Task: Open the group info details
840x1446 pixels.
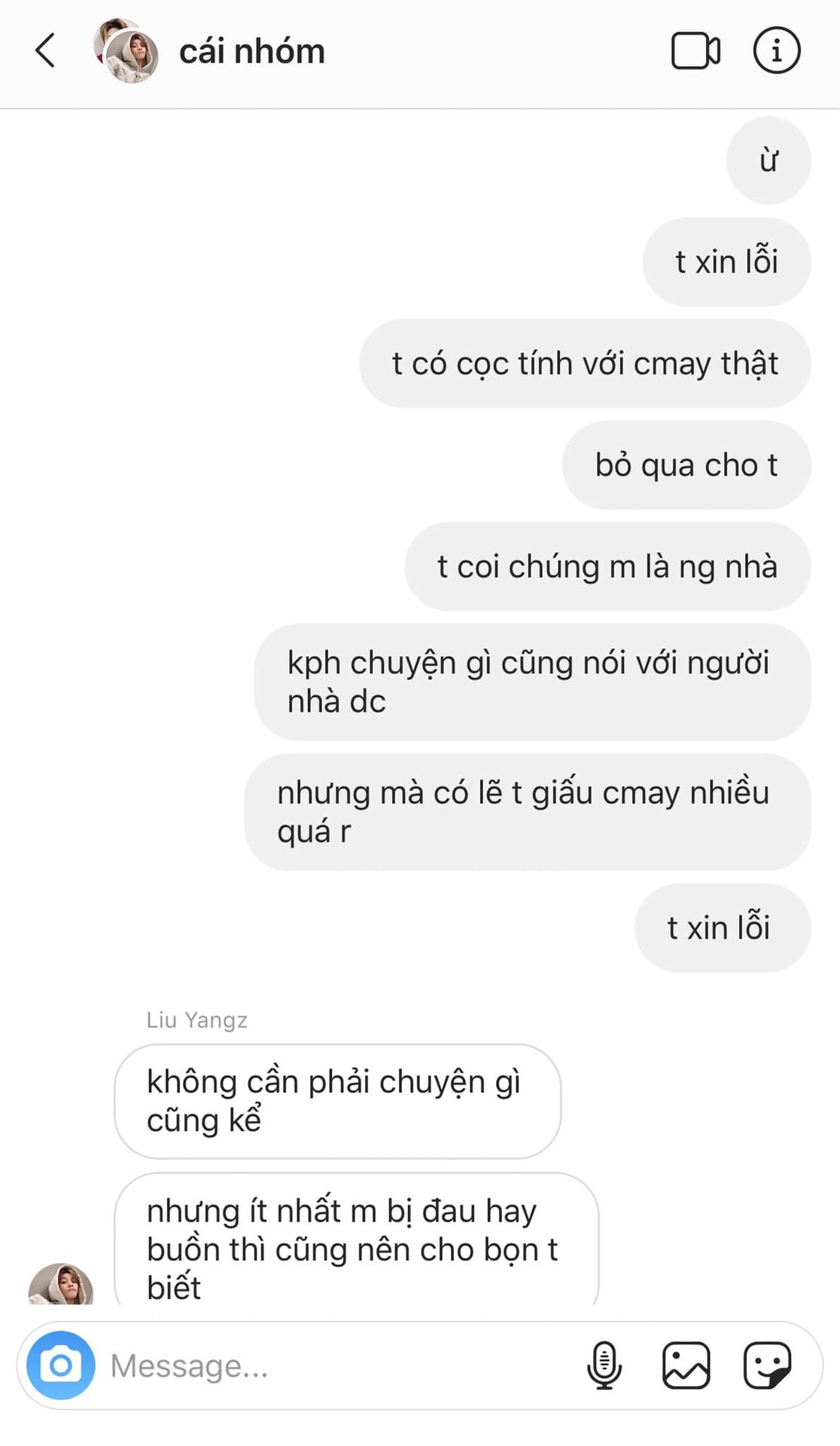Action: (776, 51)
